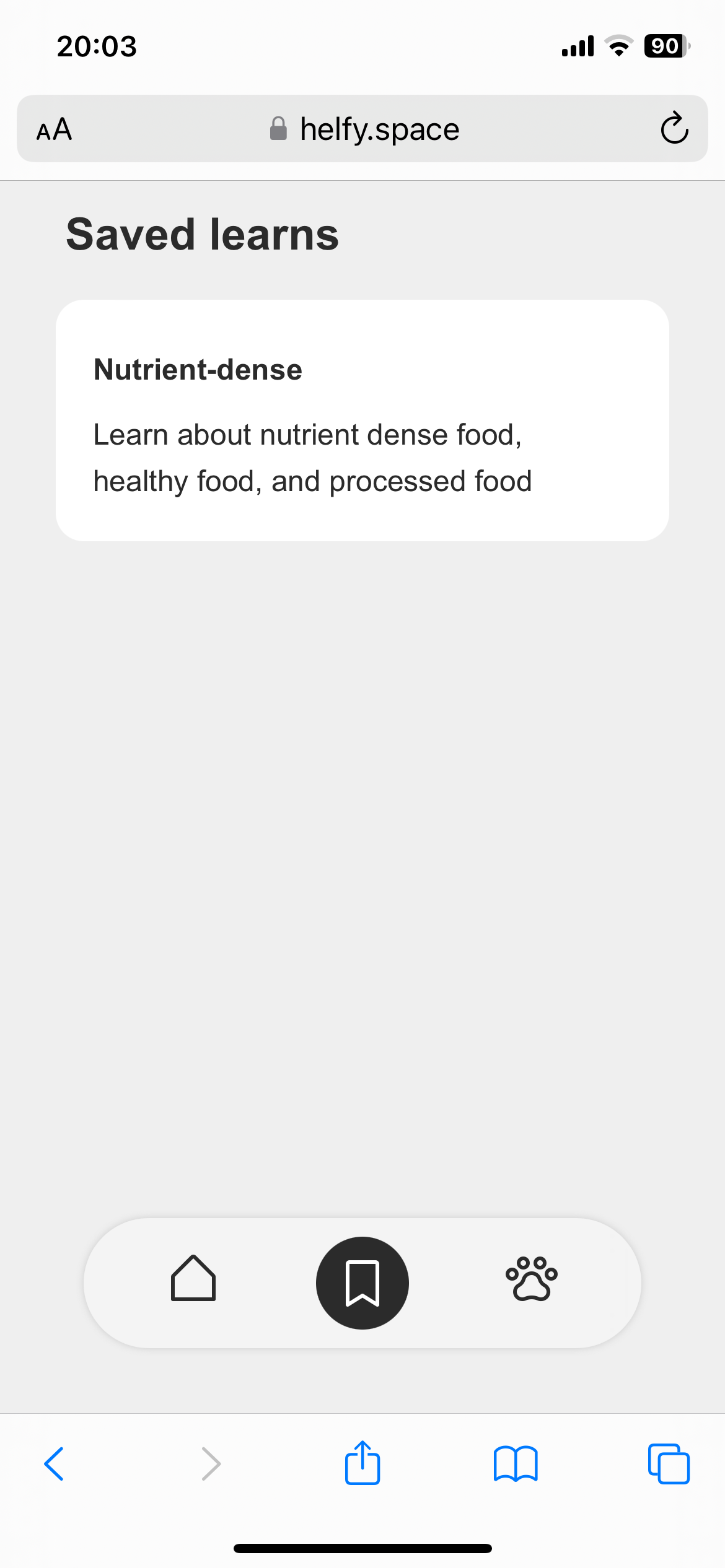The height and width of the screenshot is (1568, 725).
Task: Tap the address bar showing helfy.space
Action: [379, 129]
